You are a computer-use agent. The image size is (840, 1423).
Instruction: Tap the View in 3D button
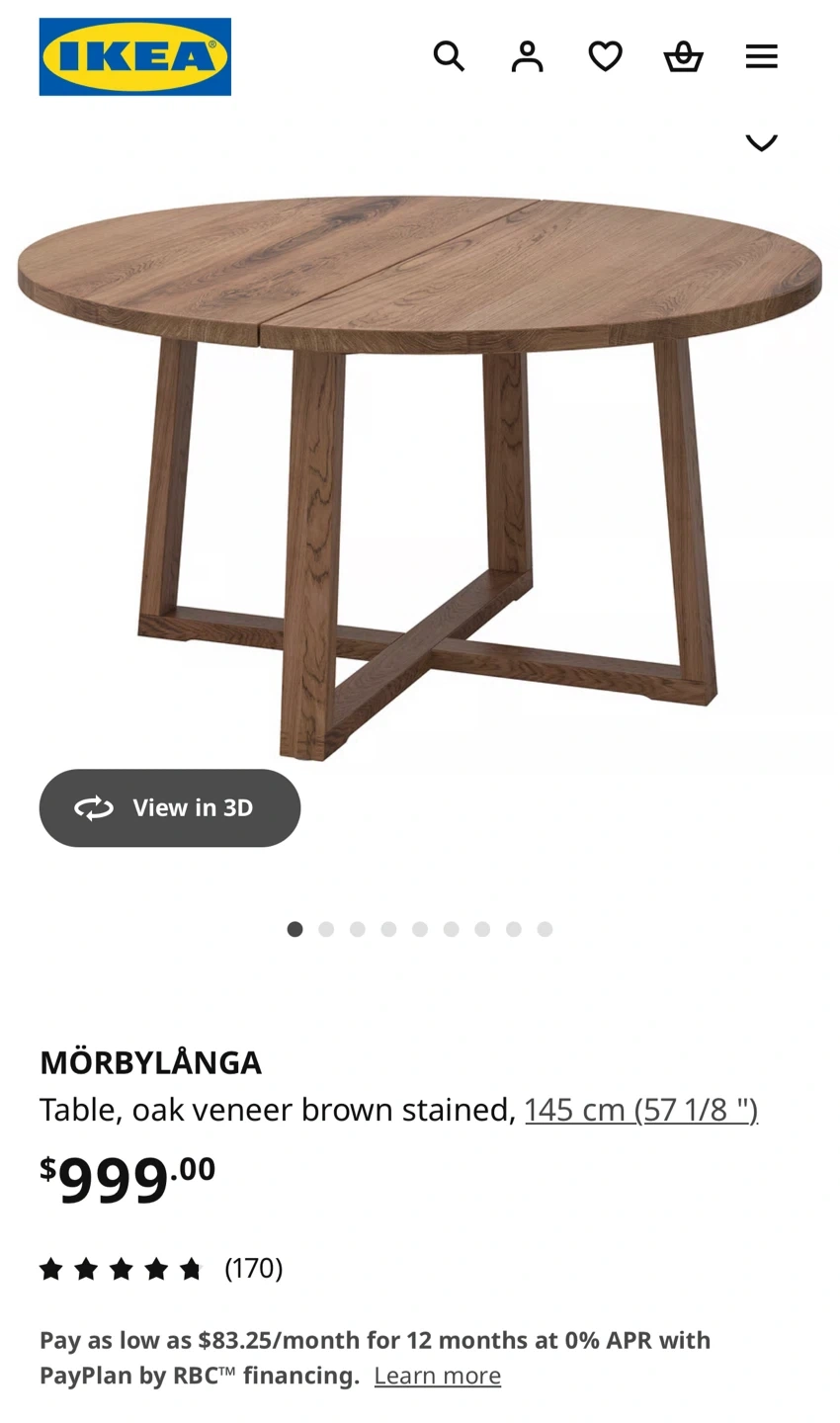[x=170, y=807]
